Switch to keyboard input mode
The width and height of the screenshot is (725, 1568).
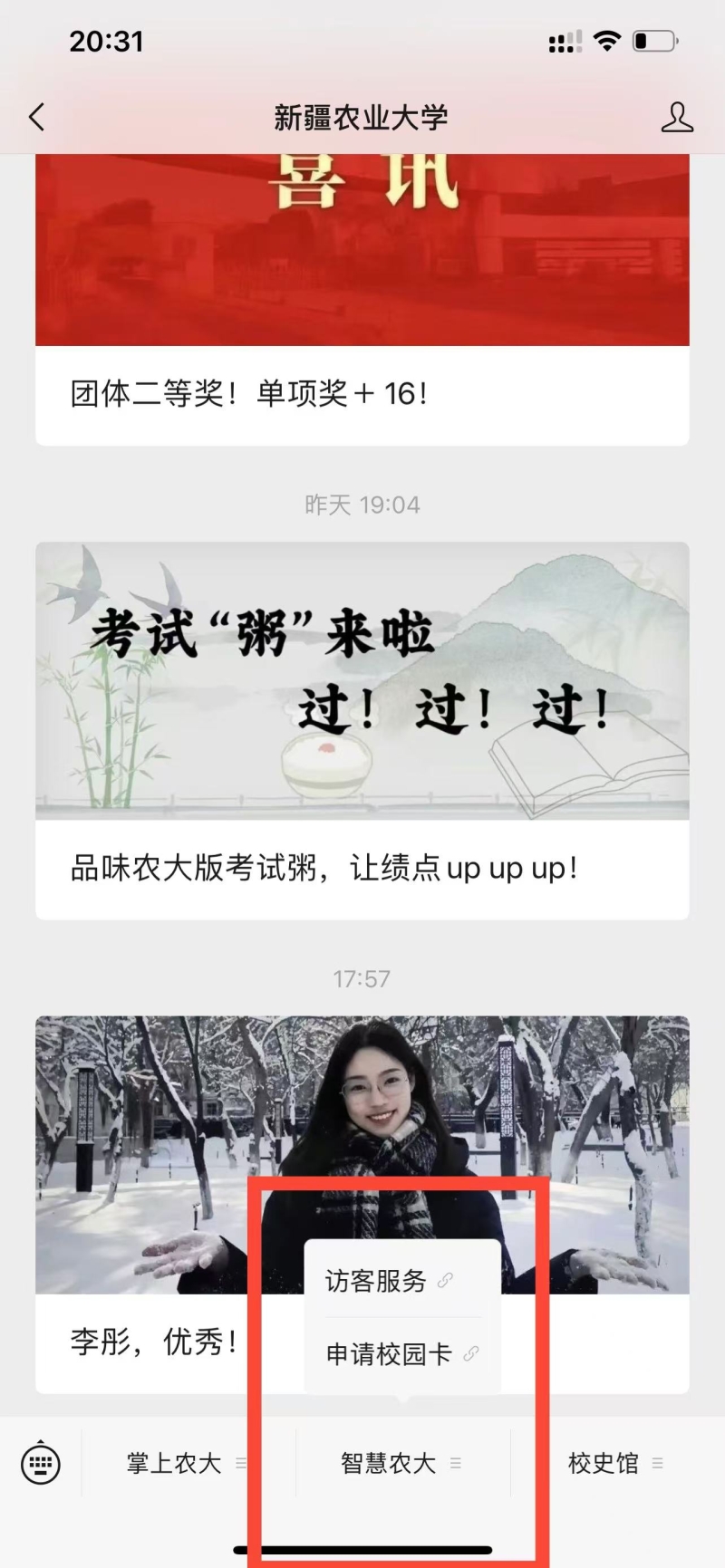(41, 1463)
